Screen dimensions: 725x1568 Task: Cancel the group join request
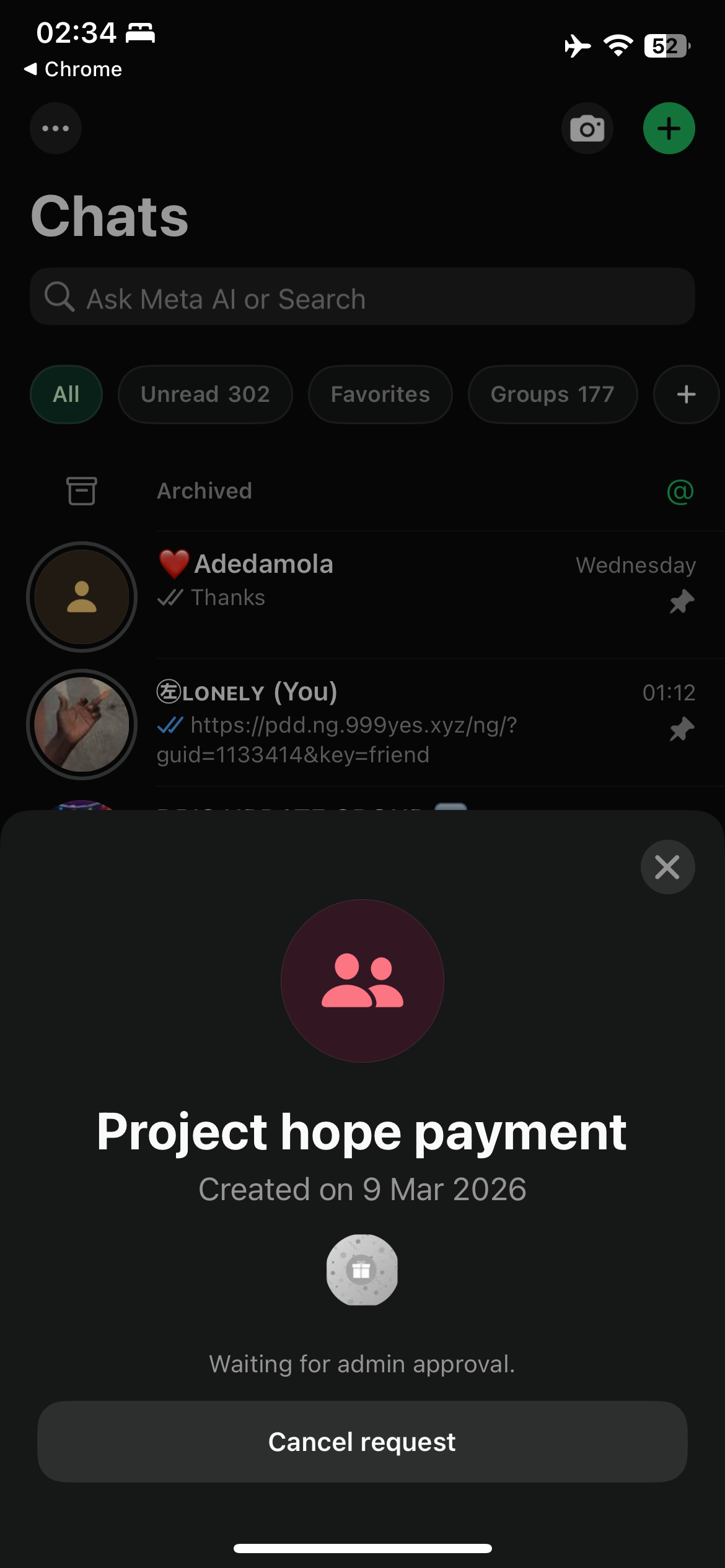tap(362, 1441)
